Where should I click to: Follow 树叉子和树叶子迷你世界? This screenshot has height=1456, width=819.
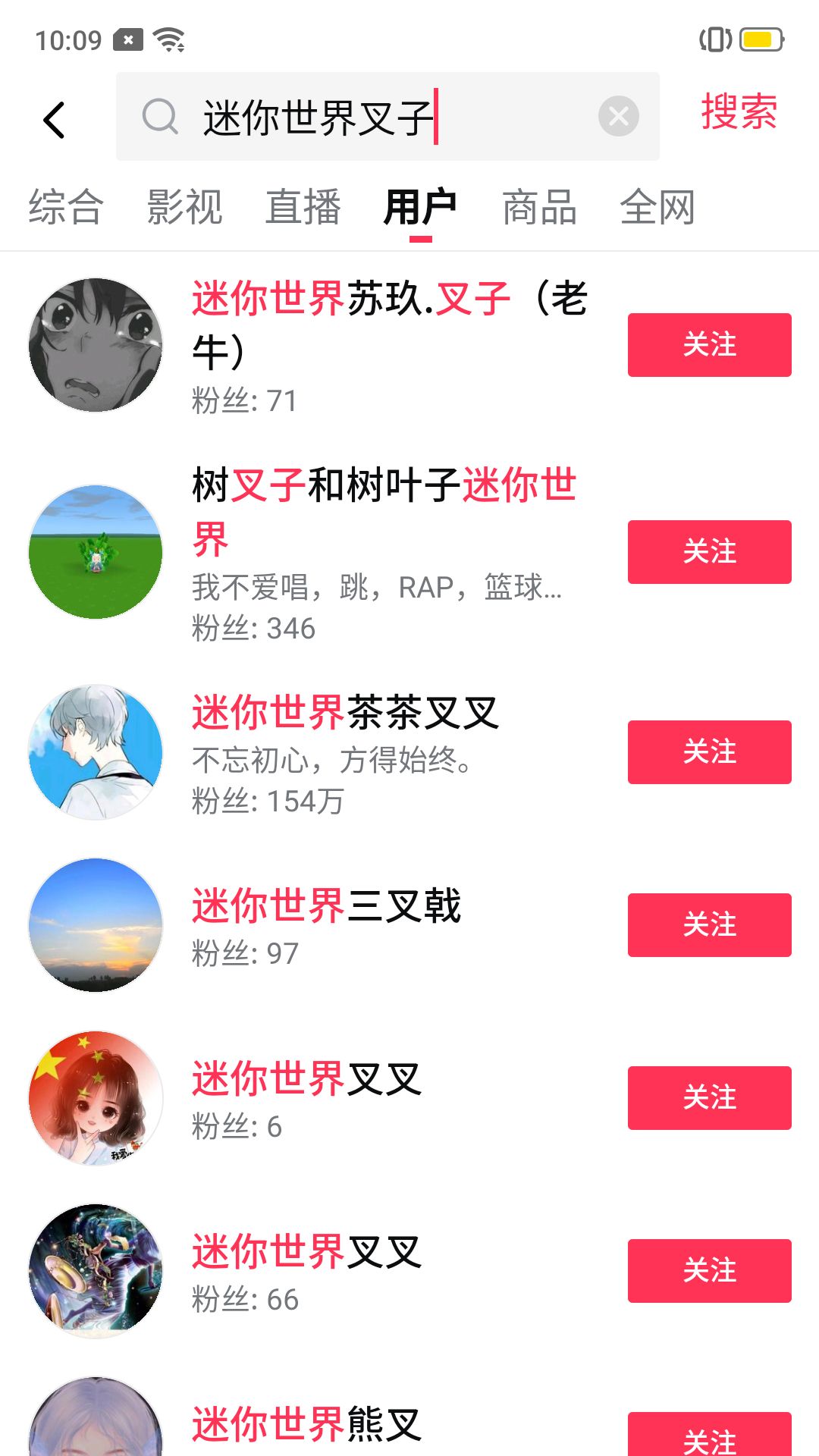[709, 552]
